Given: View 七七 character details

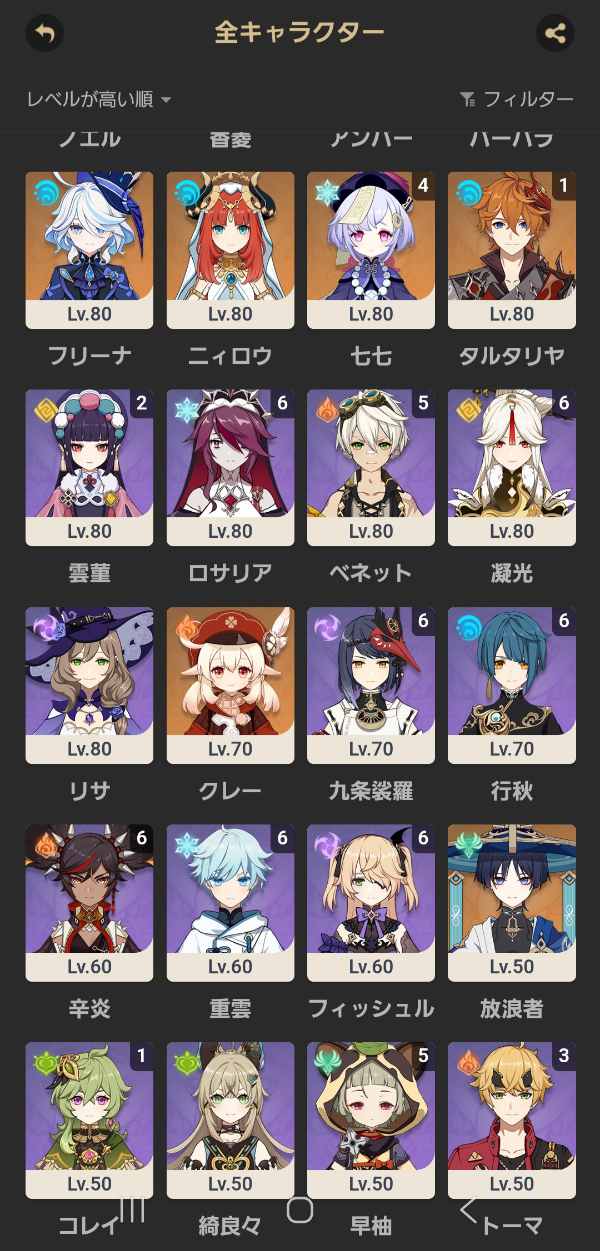Looking at the screenshot, I should 371,250.
